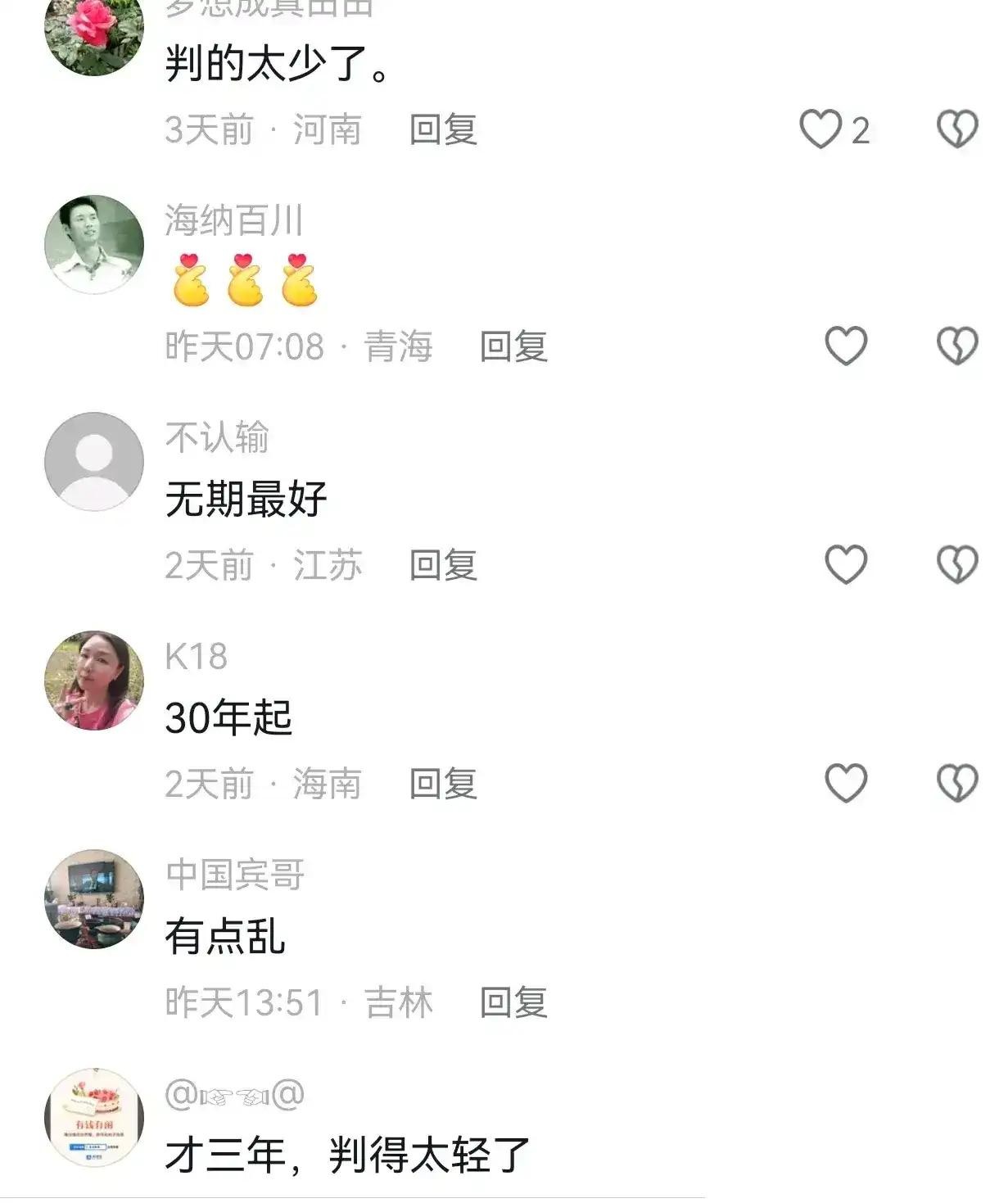Open avatar next to '才三年，判得太轻了'
1008x1203 pixels.
click(94, 1118)
